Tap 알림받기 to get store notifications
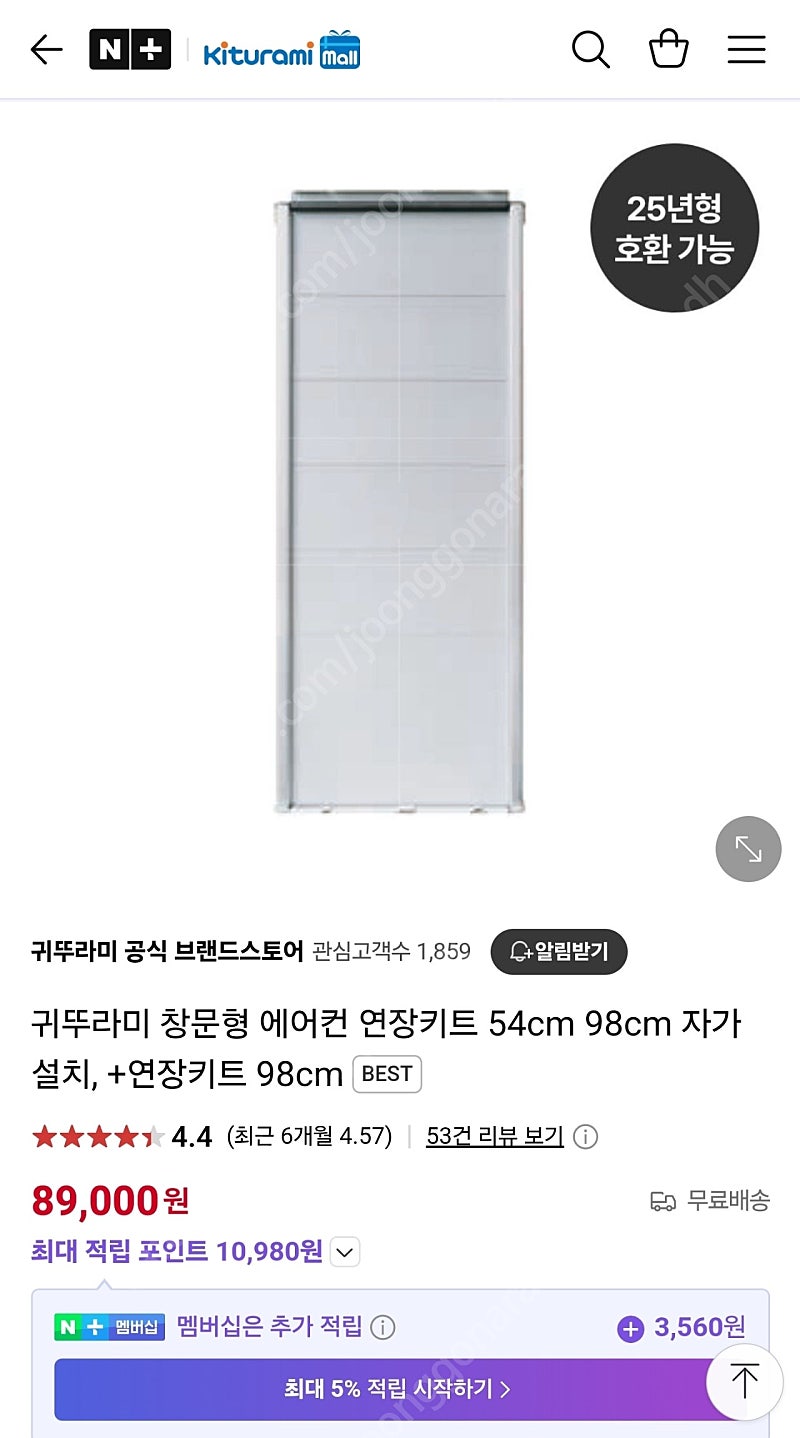Screen dimensions: 800x1438 pos(558,951)
